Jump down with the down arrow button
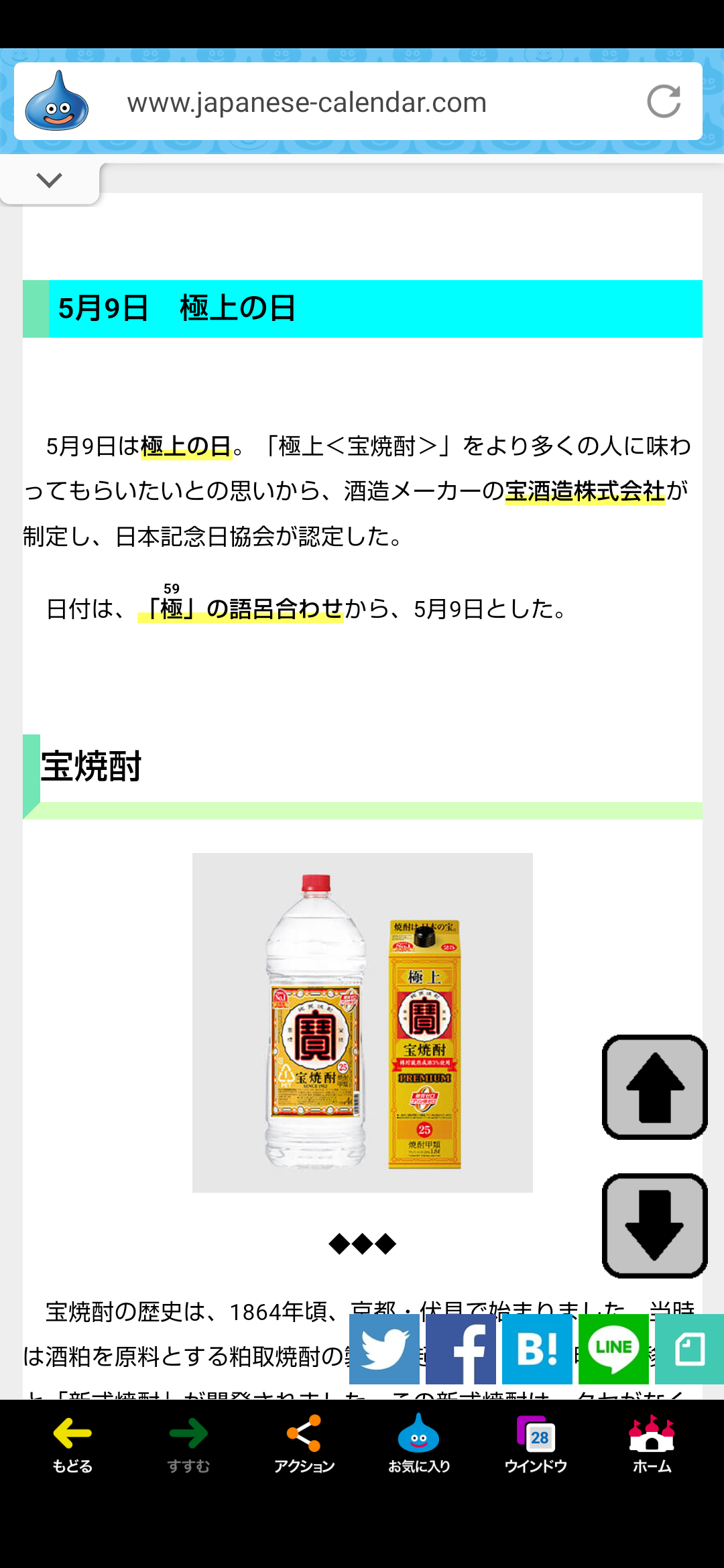The width and height of the screenshot is (724, 1568). [655, 1226]
